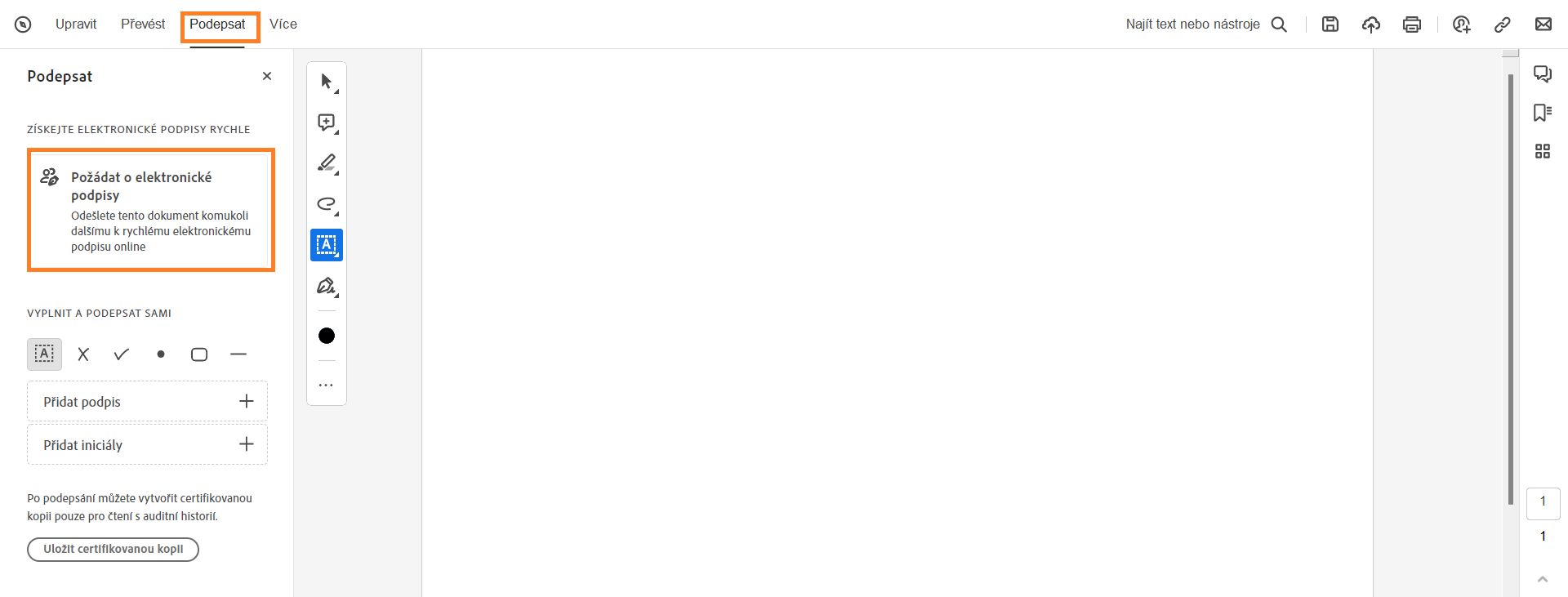Select Požádat o elektronické podpisy card

151,210
